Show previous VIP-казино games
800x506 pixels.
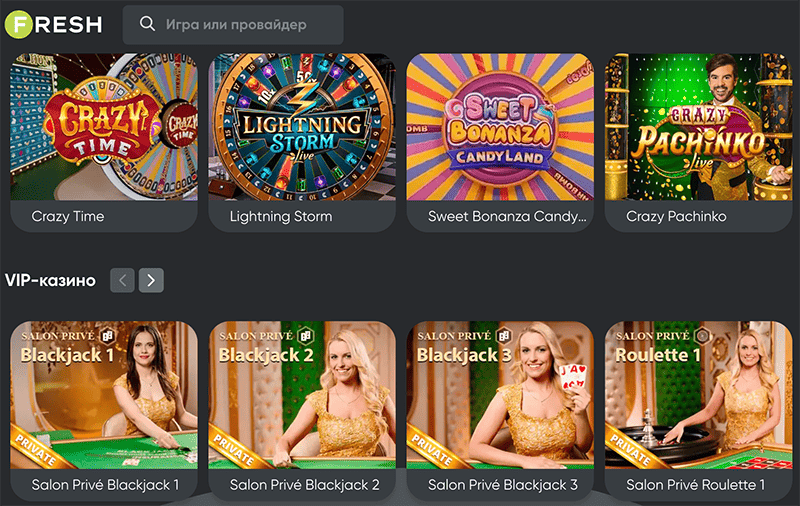(123, 280)
